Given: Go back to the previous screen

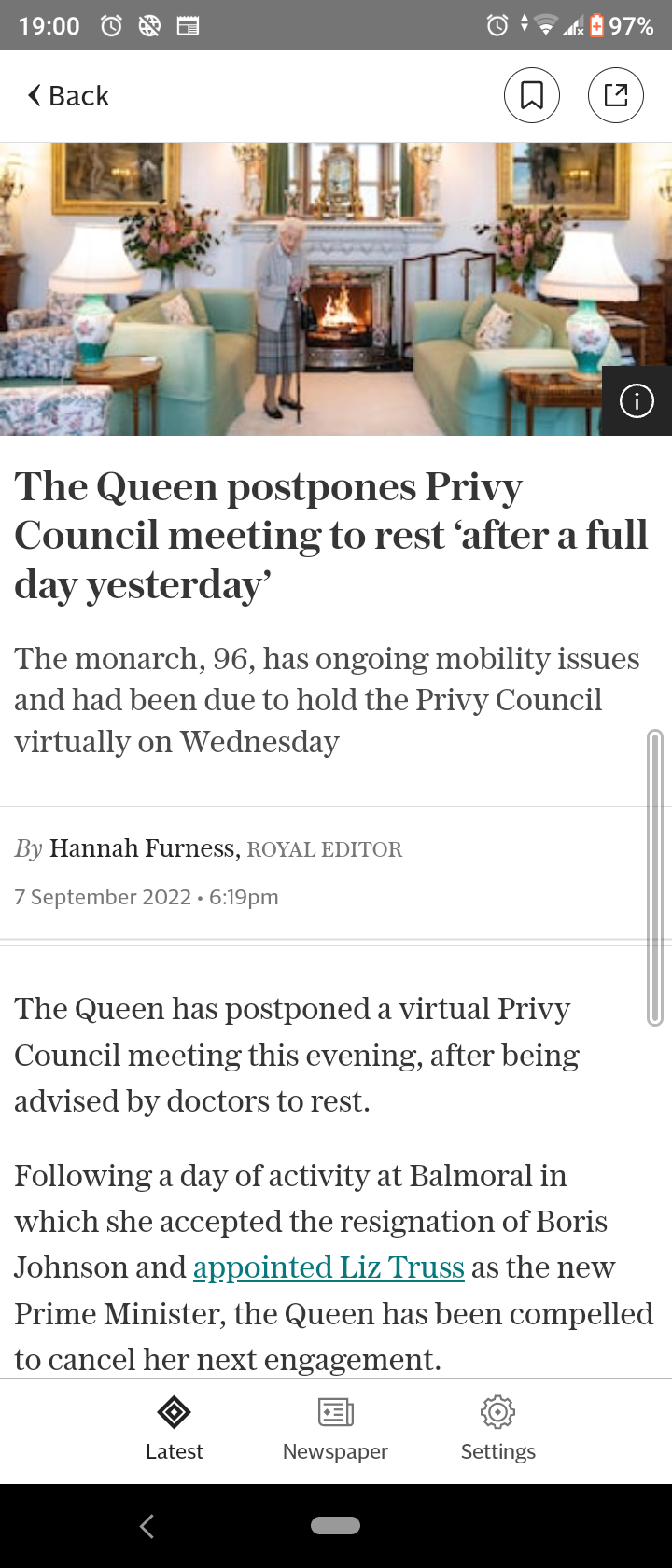Looking at the screenshot, I should coord(68,95).
